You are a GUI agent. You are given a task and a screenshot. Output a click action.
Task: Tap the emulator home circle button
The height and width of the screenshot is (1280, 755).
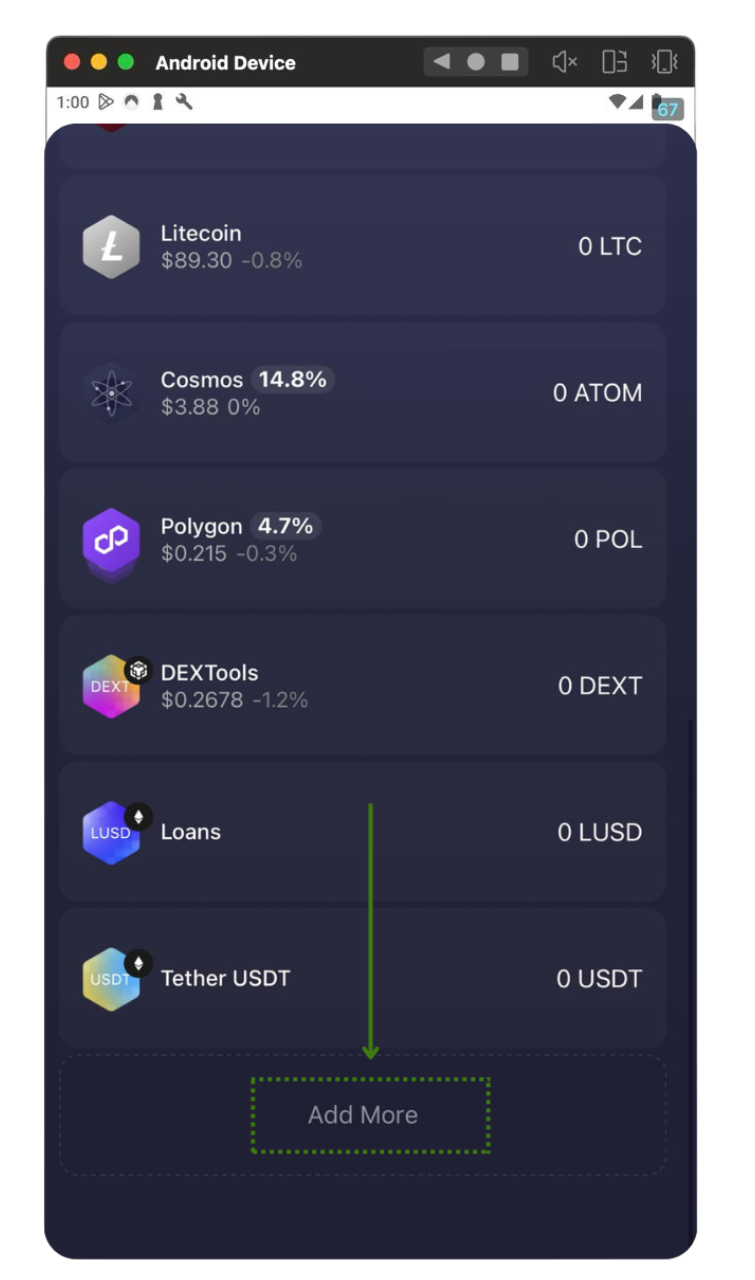point(476,62)
